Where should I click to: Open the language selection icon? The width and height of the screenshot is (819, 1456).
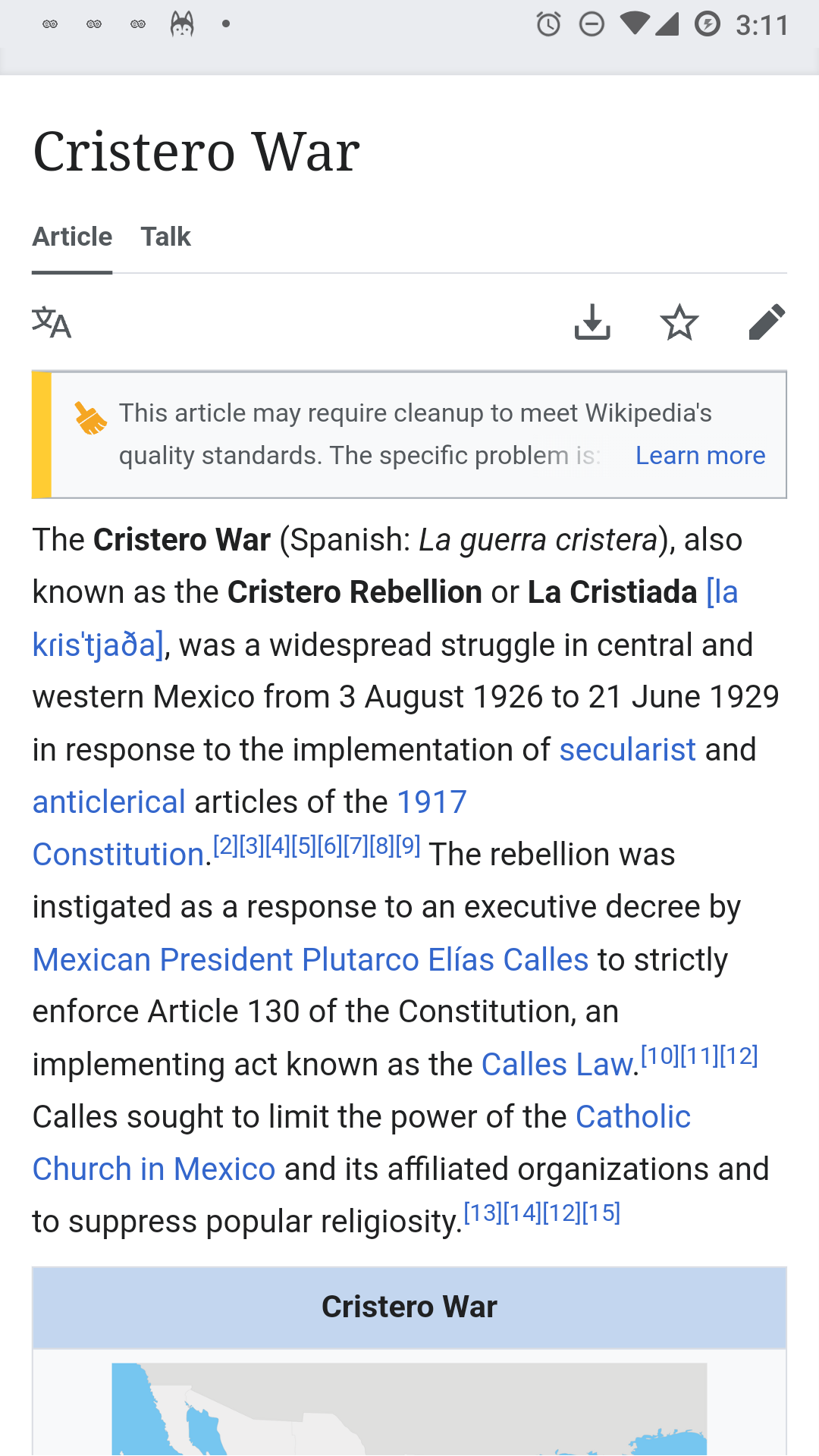[x=52, y=323]
